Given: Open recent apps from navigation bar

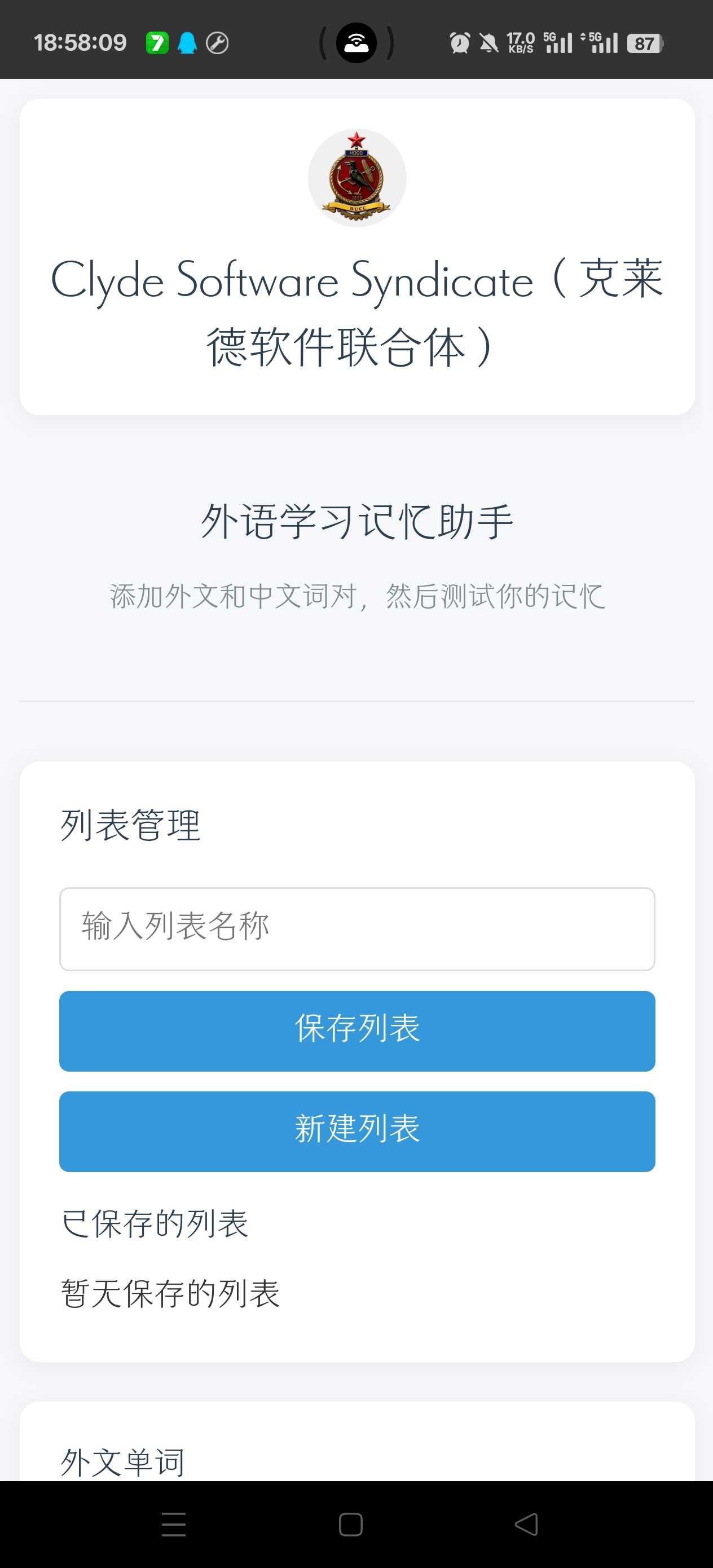Looking at the screenshot, I should (x=174, y=1524).
